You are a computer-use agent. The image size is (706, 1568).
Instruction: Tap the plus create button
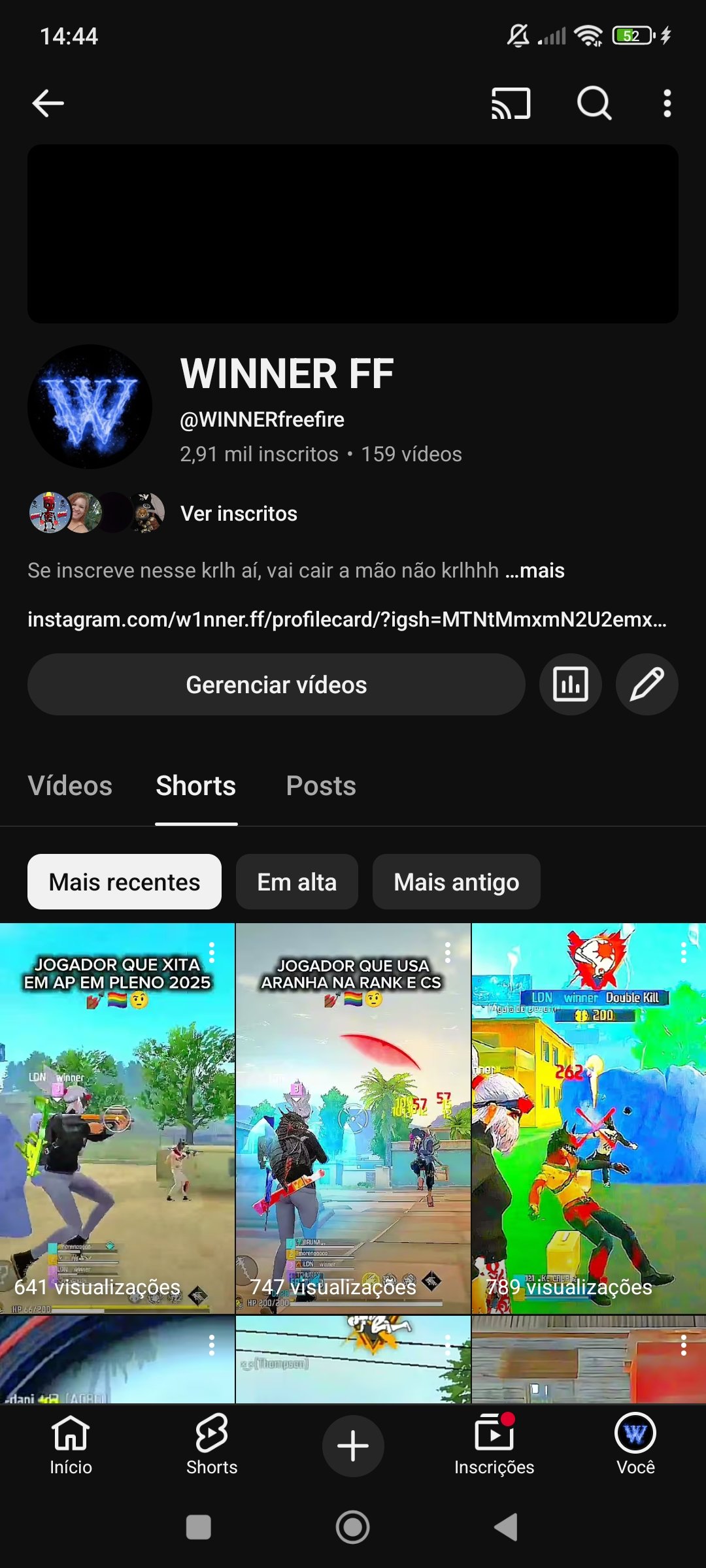pyautogui.click(x=353, y=1445)
